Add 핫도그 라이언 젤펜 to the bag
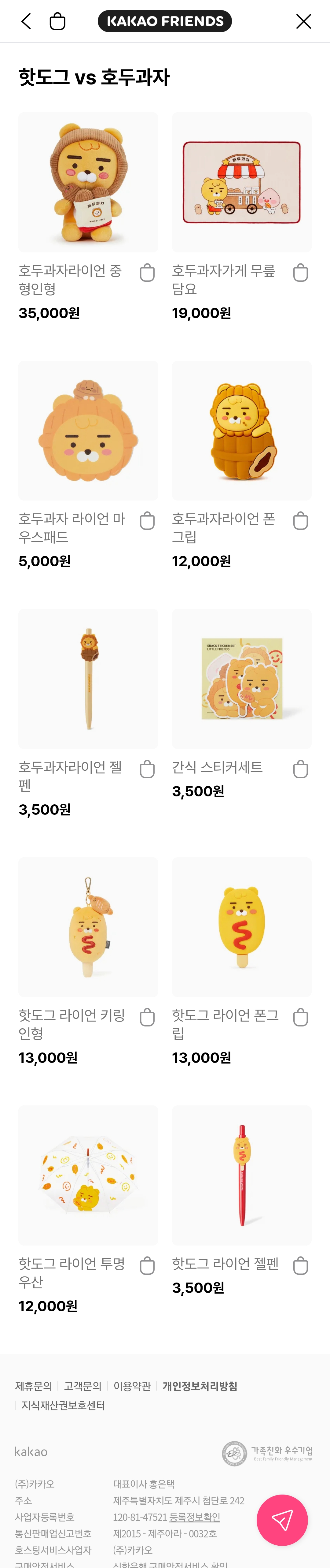This screenshot has width=330, height=1568. tap(300, 1266)
